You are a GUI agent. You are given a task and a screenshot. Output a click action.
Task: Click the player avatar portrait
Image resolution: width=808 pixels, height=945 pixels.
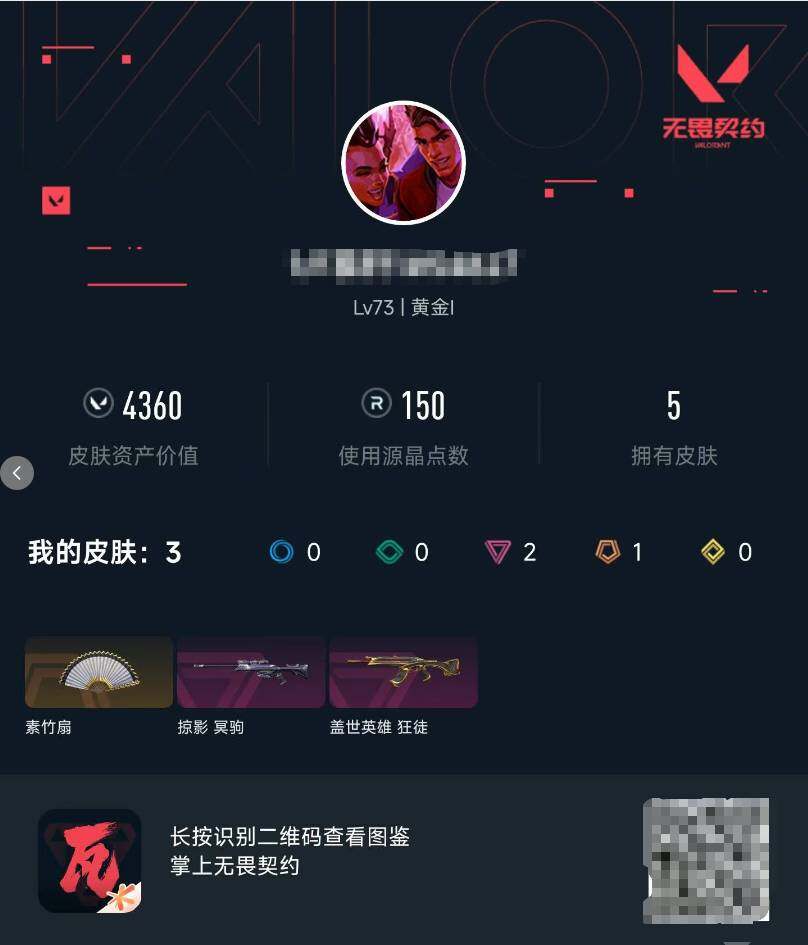click(404, 163)
